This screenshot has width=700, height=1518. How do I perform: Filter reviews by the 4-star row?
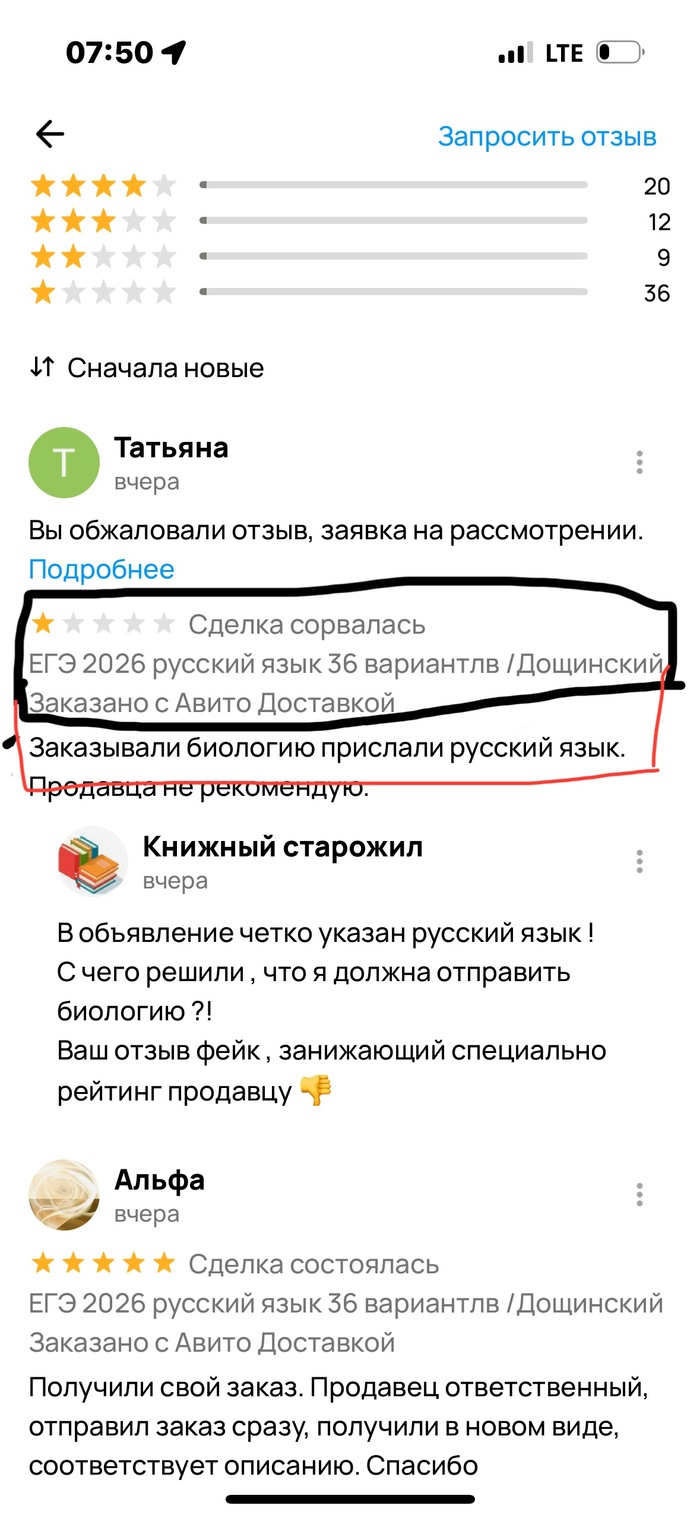[350, 185]
